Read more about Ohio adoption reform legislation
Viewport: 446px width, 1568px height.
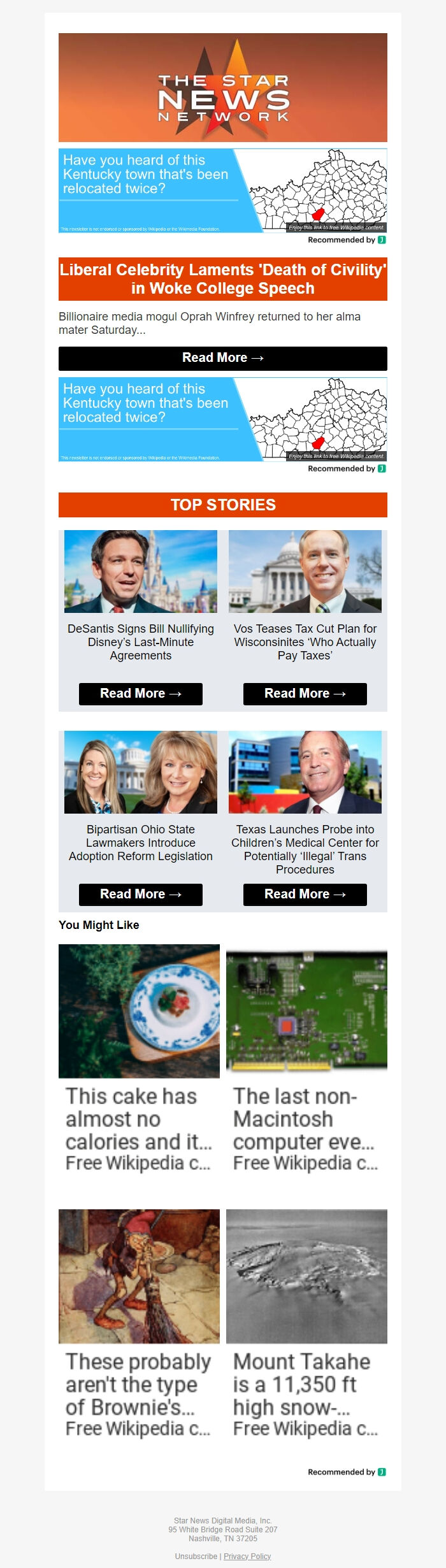(140, 895)
